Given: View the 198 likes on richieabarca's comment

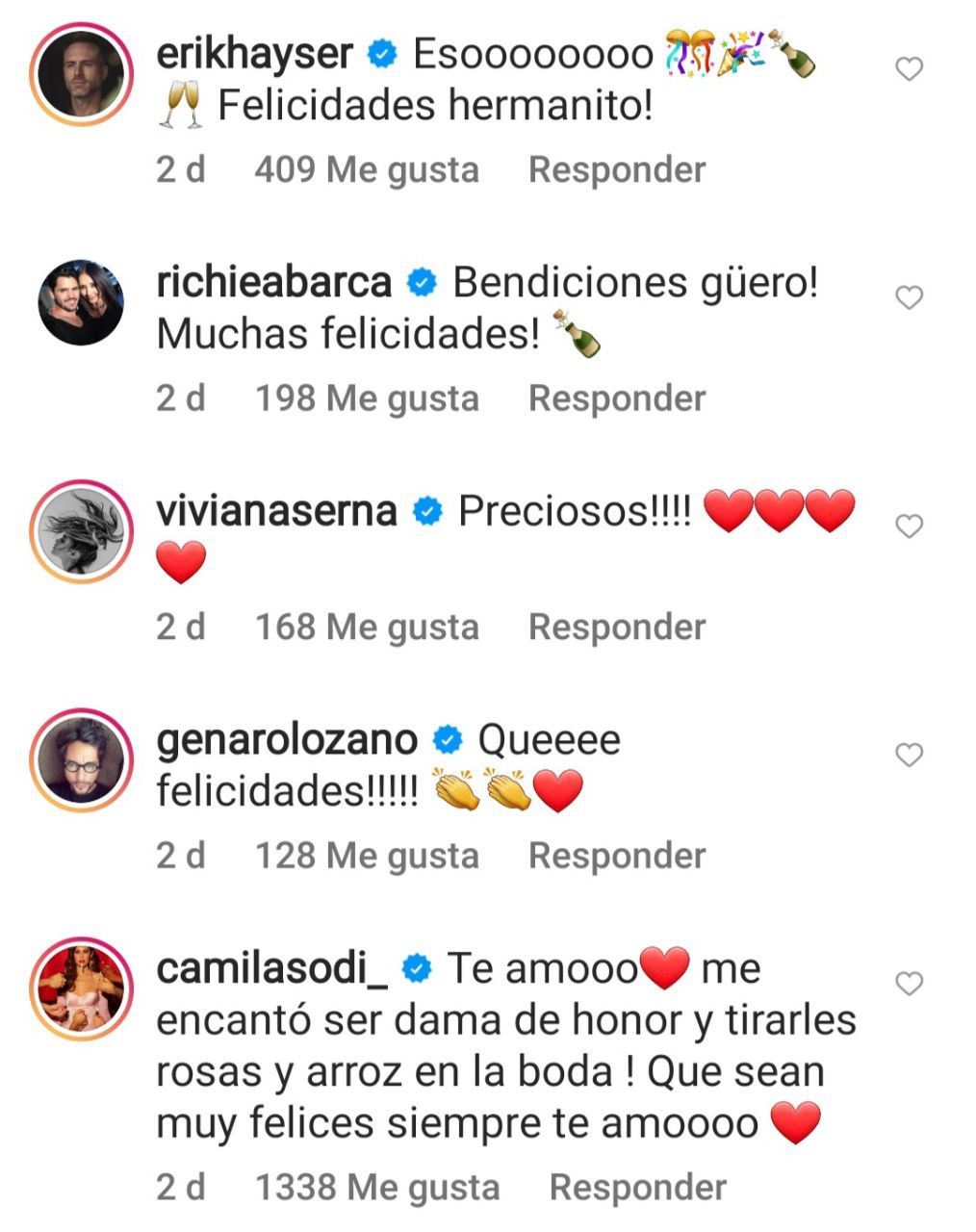Looking at the screenshot, I should coord(366,398).
